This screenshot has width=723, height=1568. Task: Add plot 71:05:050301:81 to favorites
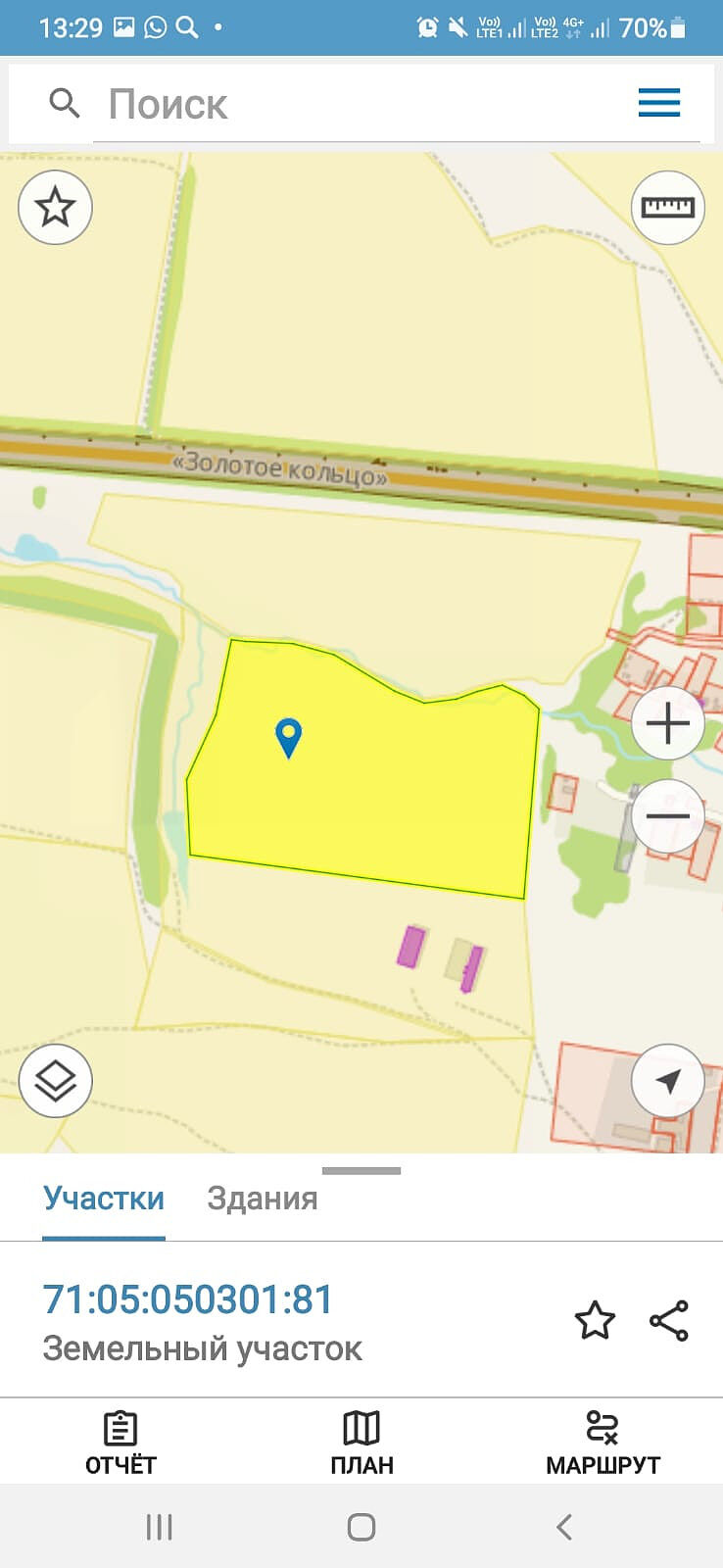tap(595, 1321)
